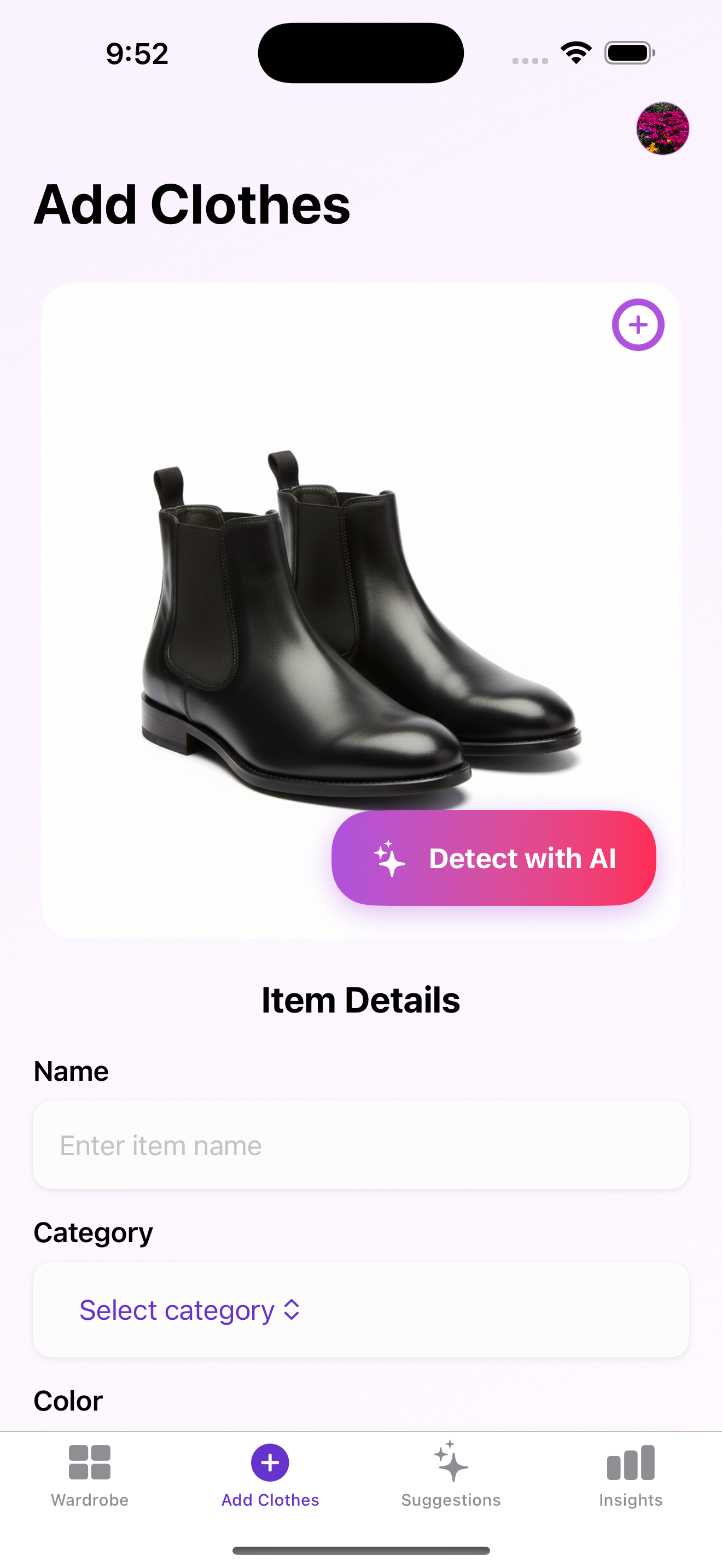The height and width of the screenshot is (1568, 722).
Task: Tap the category chevron arrows
Action: (x=291, y=1310)
